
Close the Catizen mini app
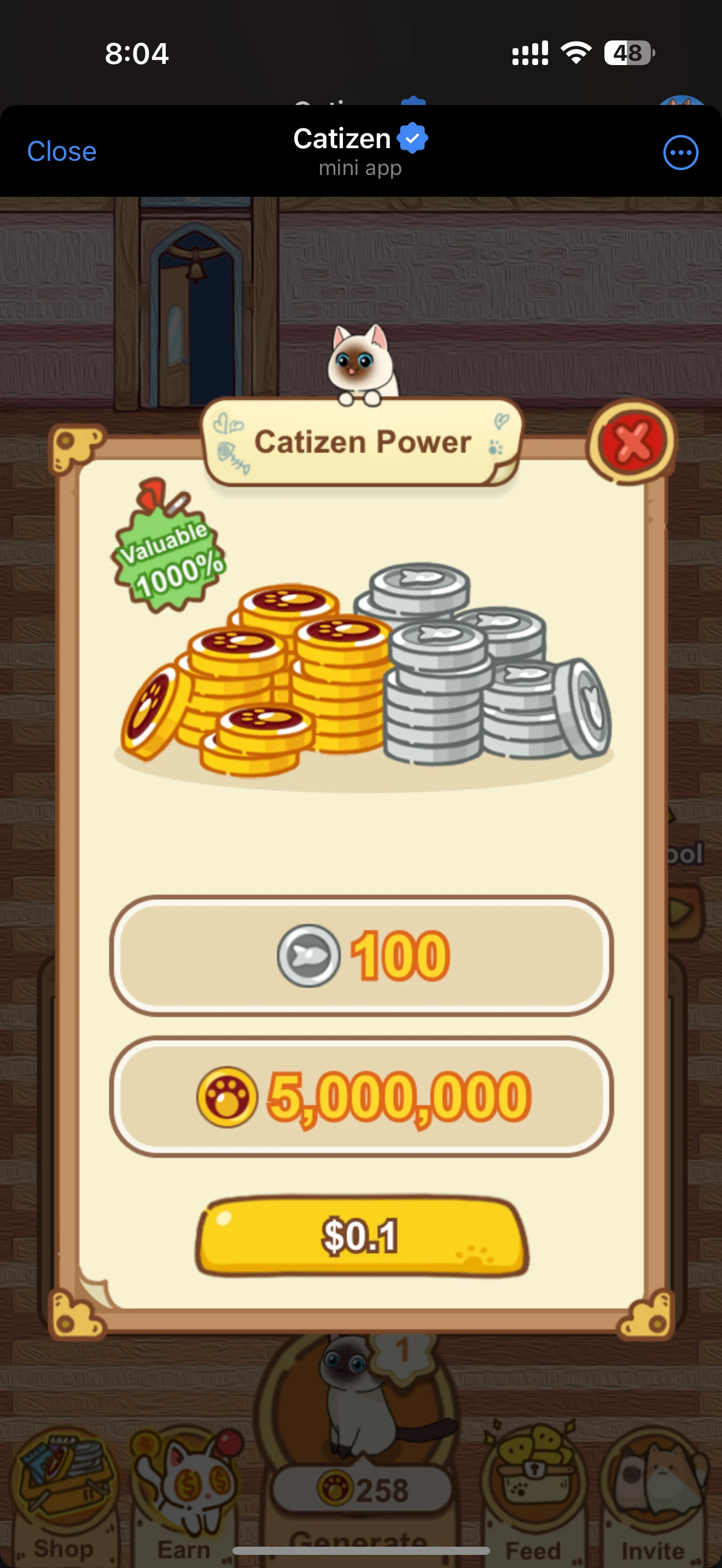point(61,151)
